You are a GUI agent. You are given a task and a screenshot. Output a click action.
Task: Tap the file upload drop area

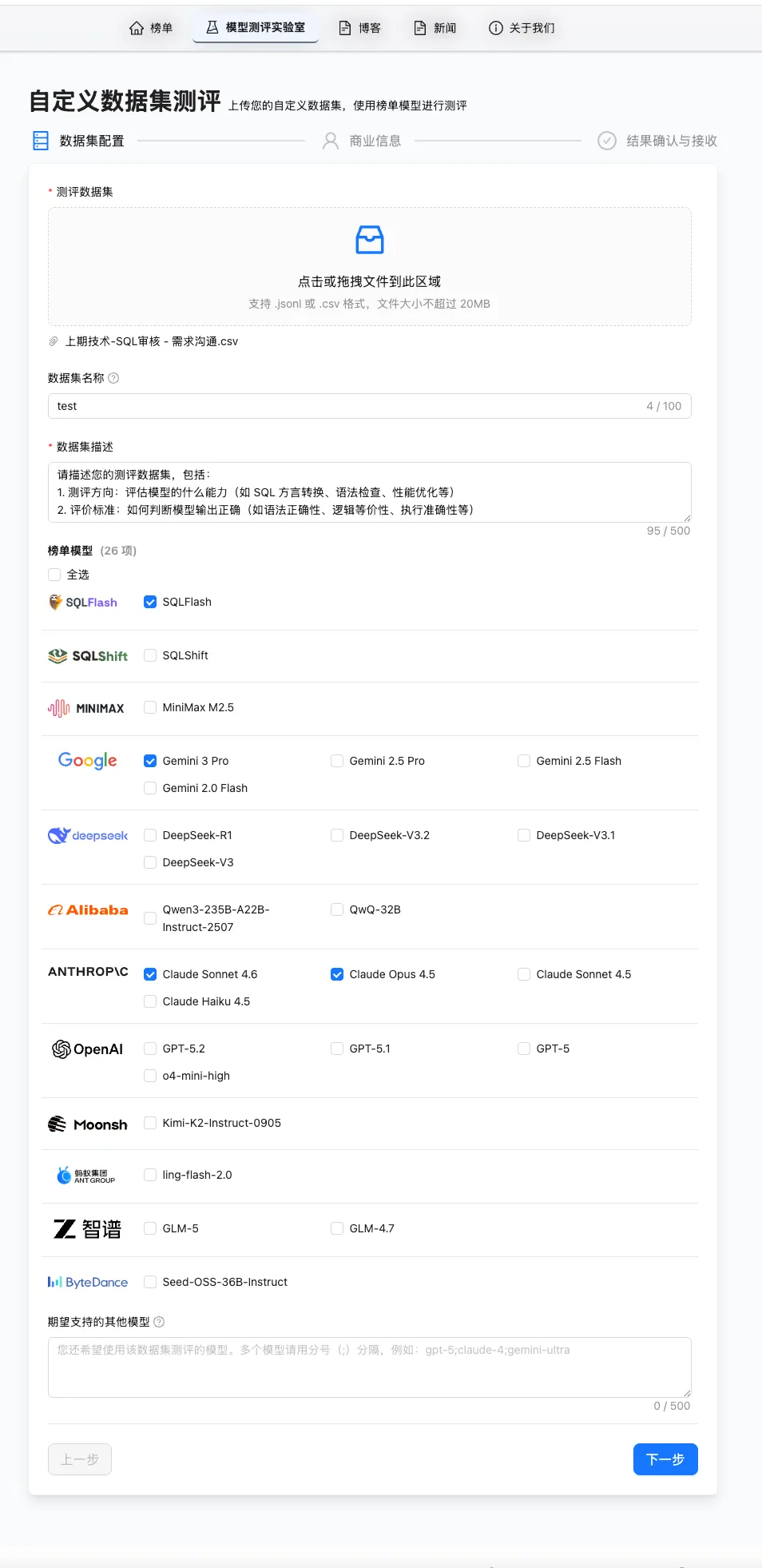pos(369,266)
